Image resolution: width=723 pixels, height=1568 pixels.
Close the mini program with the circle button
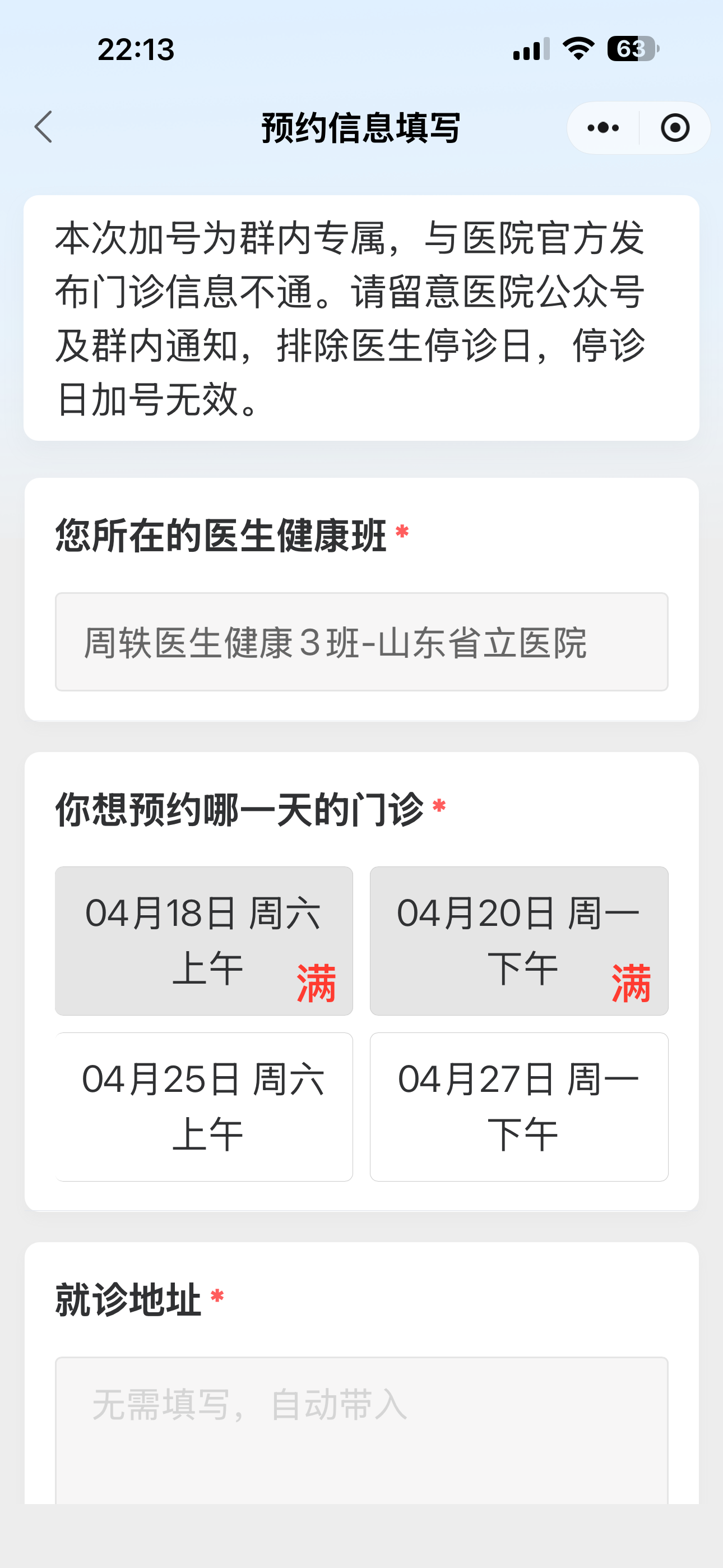(x=675, y=128)
